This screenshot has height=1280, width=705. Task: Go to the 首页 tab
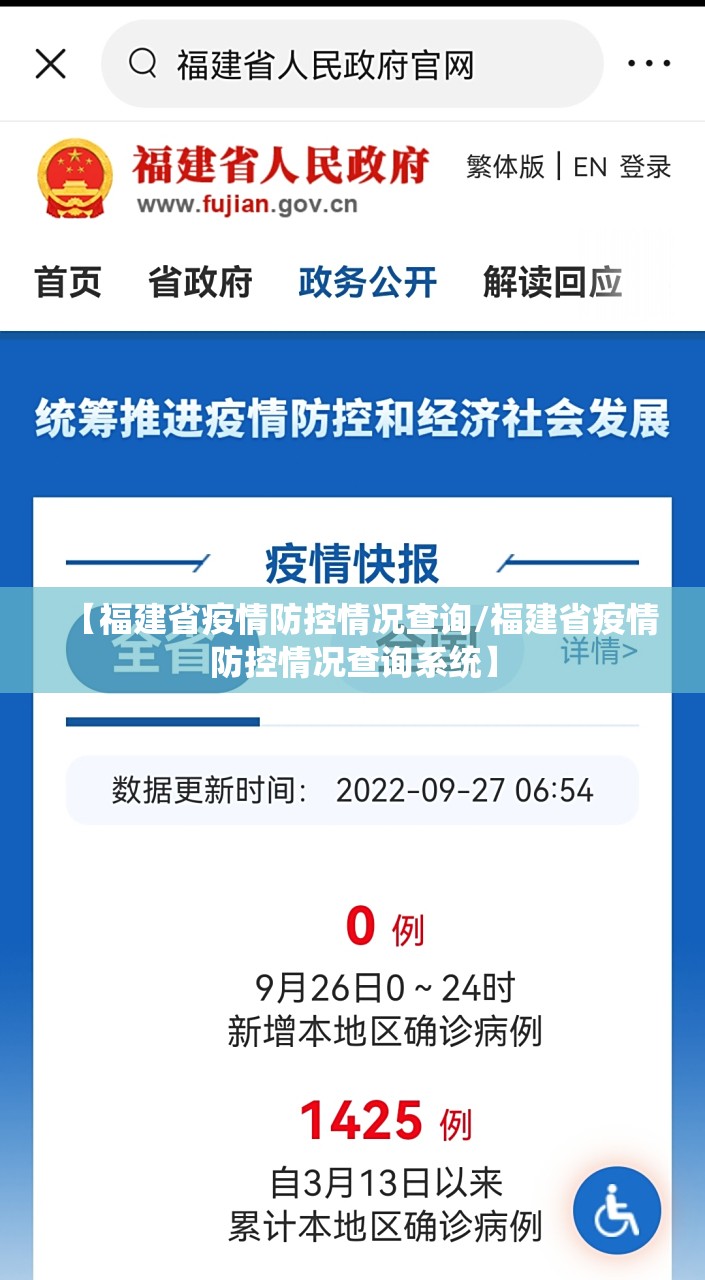point(68,282)
